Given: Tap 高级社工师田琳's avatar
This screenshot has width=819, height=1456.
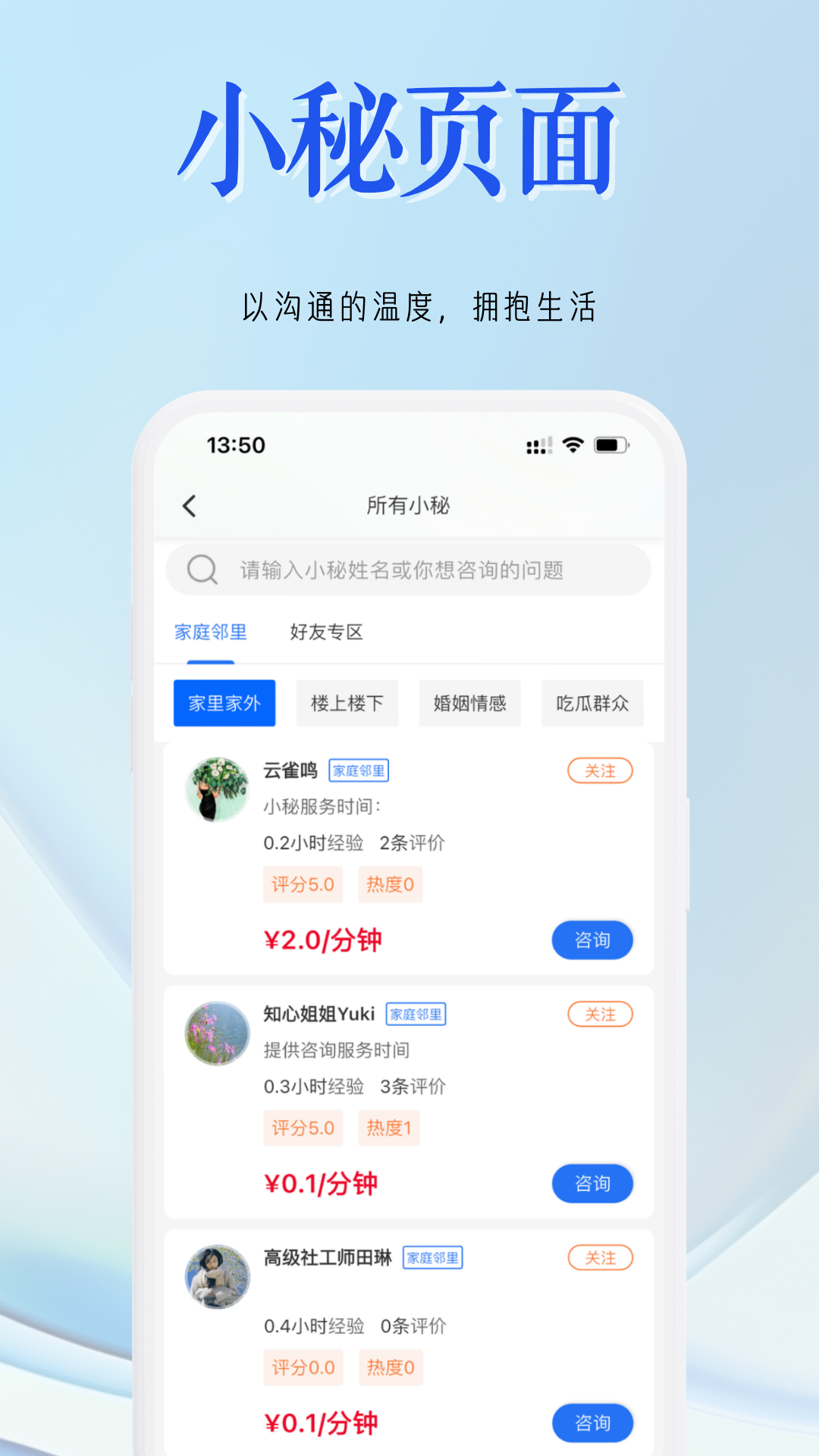Looking at the screenshot, I should point(218,1276).
